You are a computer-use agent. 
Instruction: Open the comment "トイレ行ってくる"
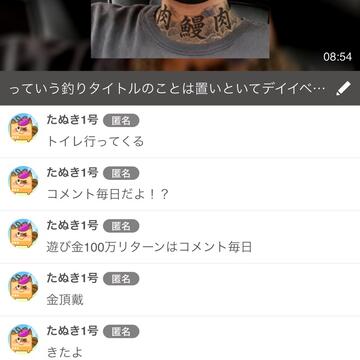click(180, 132)
